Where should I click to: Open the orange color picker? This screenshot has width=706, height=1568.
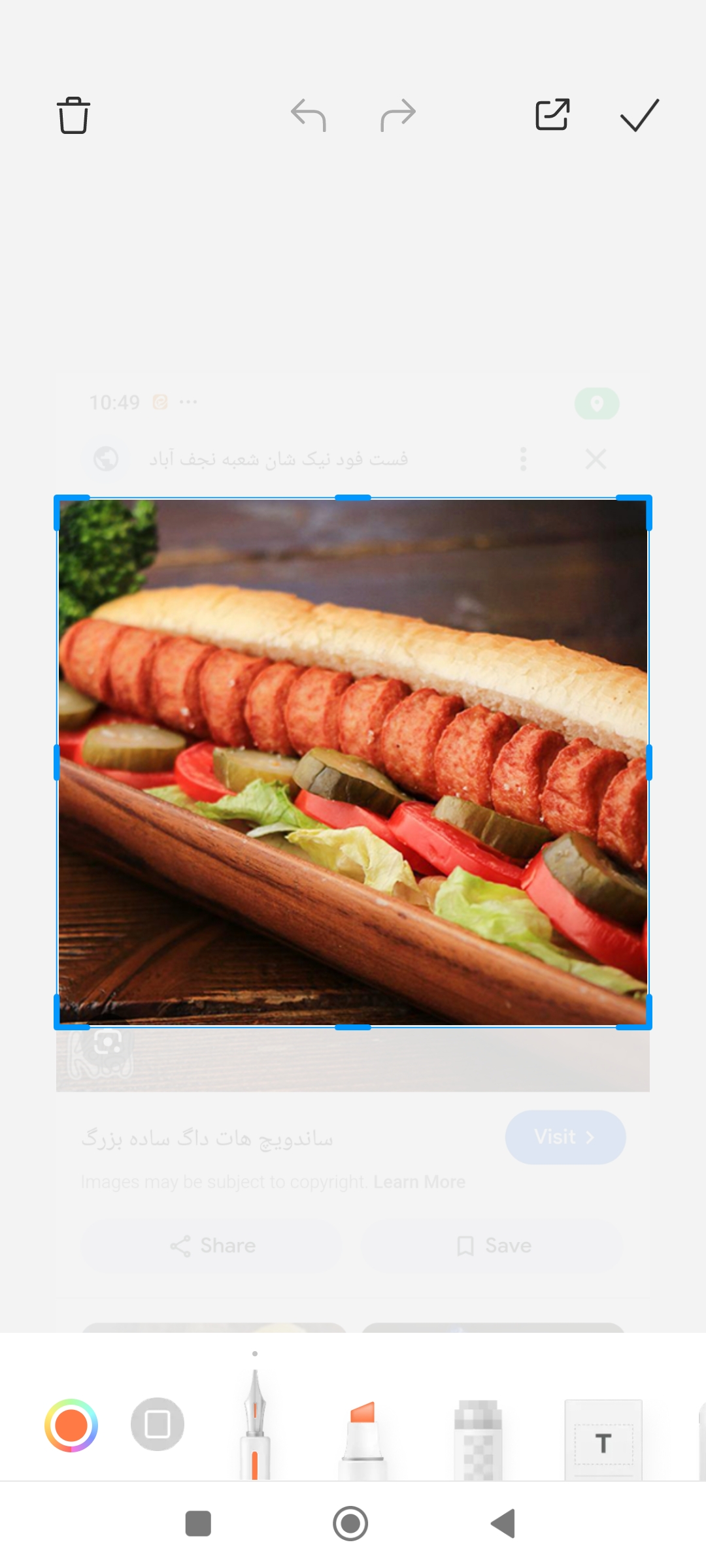(x=71, y=1425)
